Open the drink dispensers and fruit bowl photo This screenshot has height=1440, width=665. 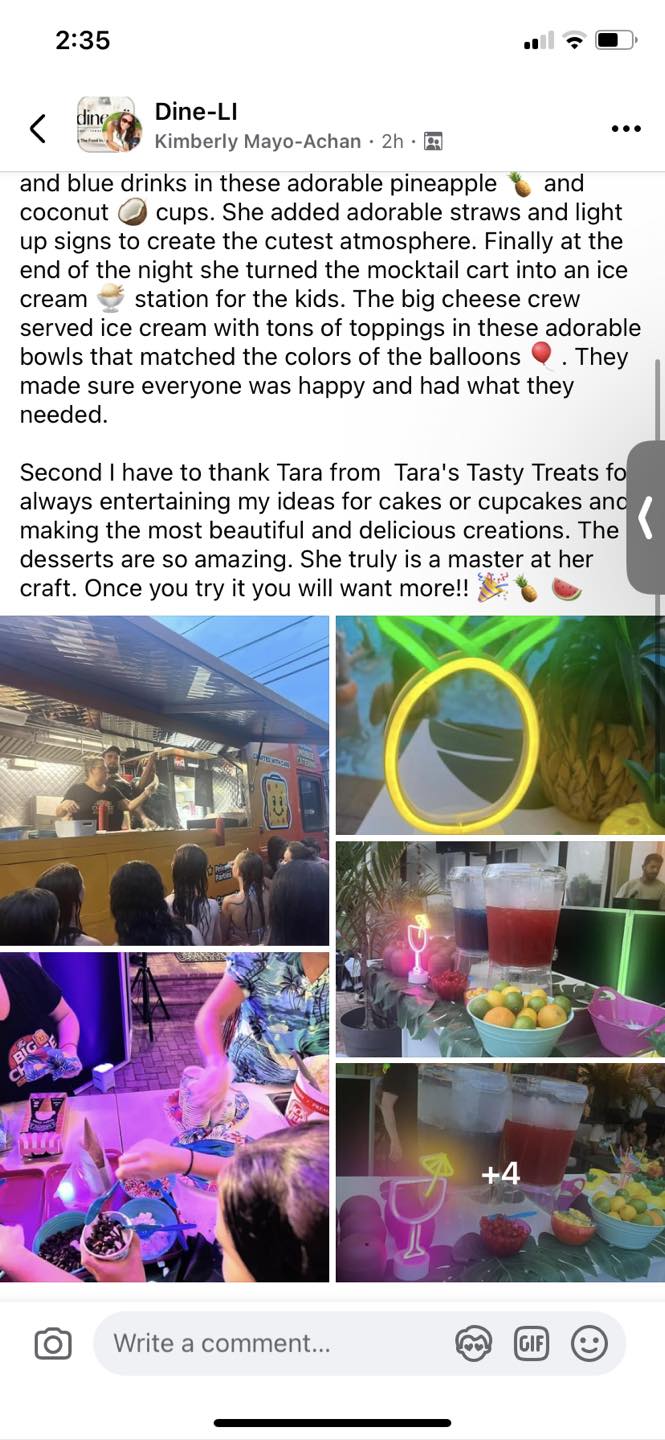pyautogui.click(x=499, y=948)
